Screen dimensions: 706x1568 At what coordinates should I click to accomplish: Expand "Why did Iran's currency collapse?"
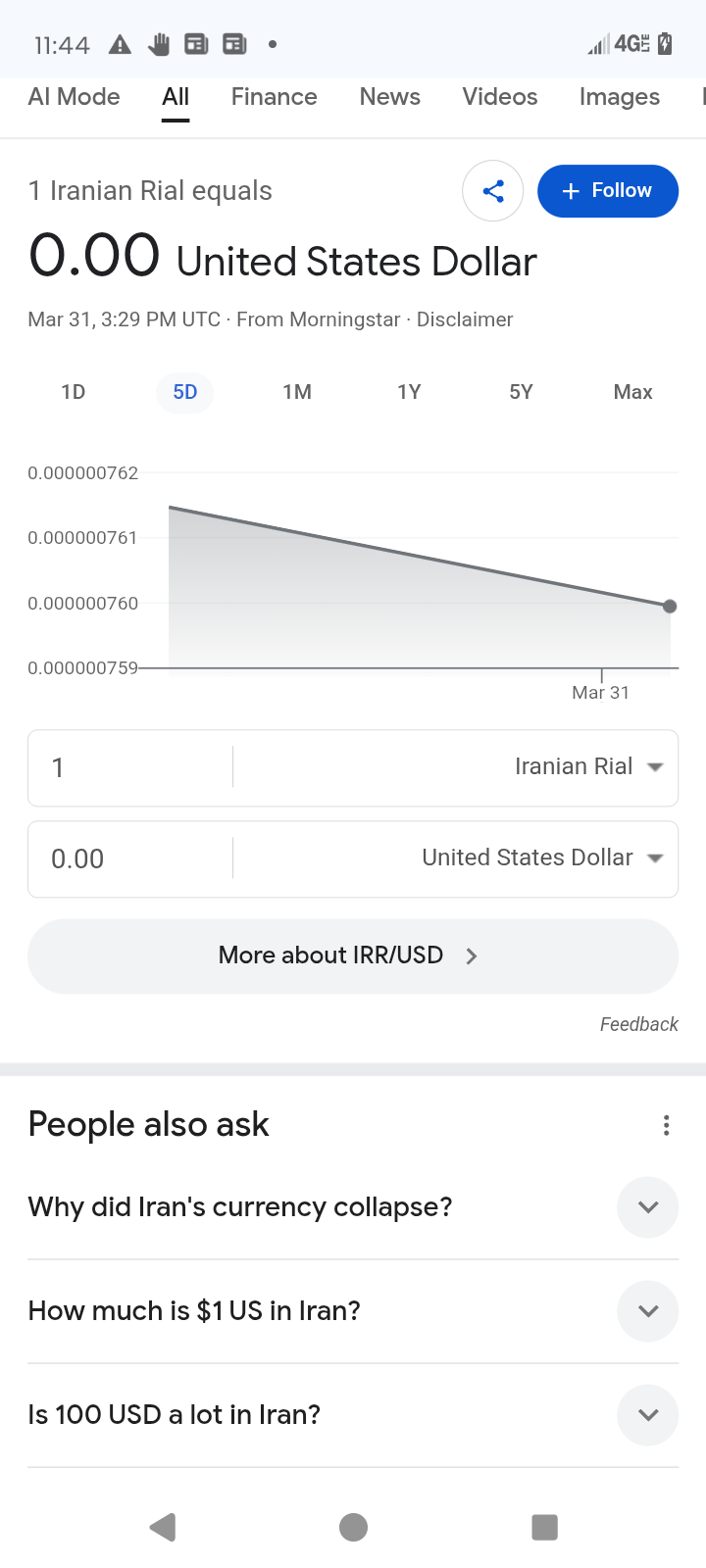pos(647,1207)
